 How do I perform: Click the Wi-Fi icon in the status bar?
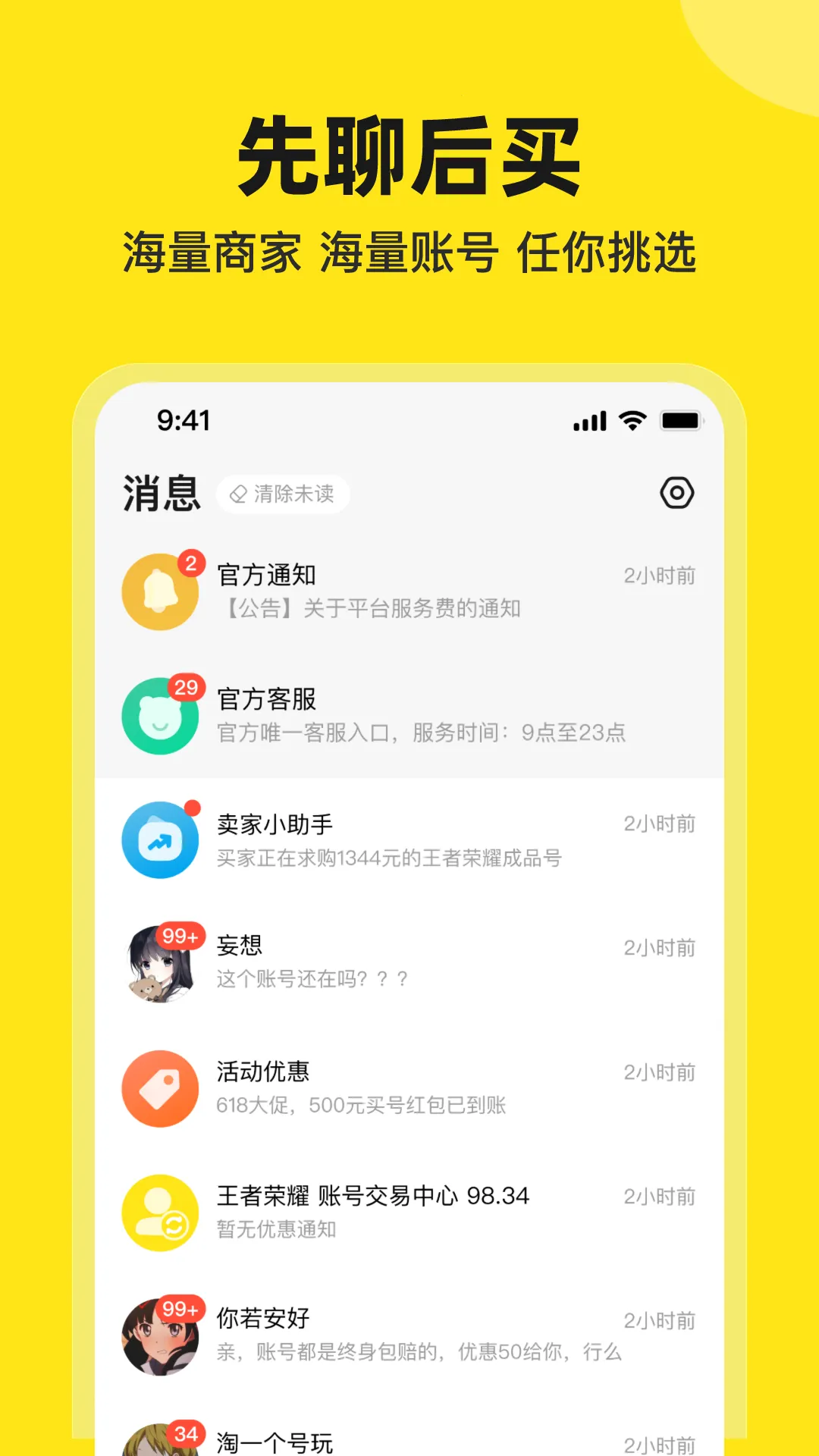(633, 419)
